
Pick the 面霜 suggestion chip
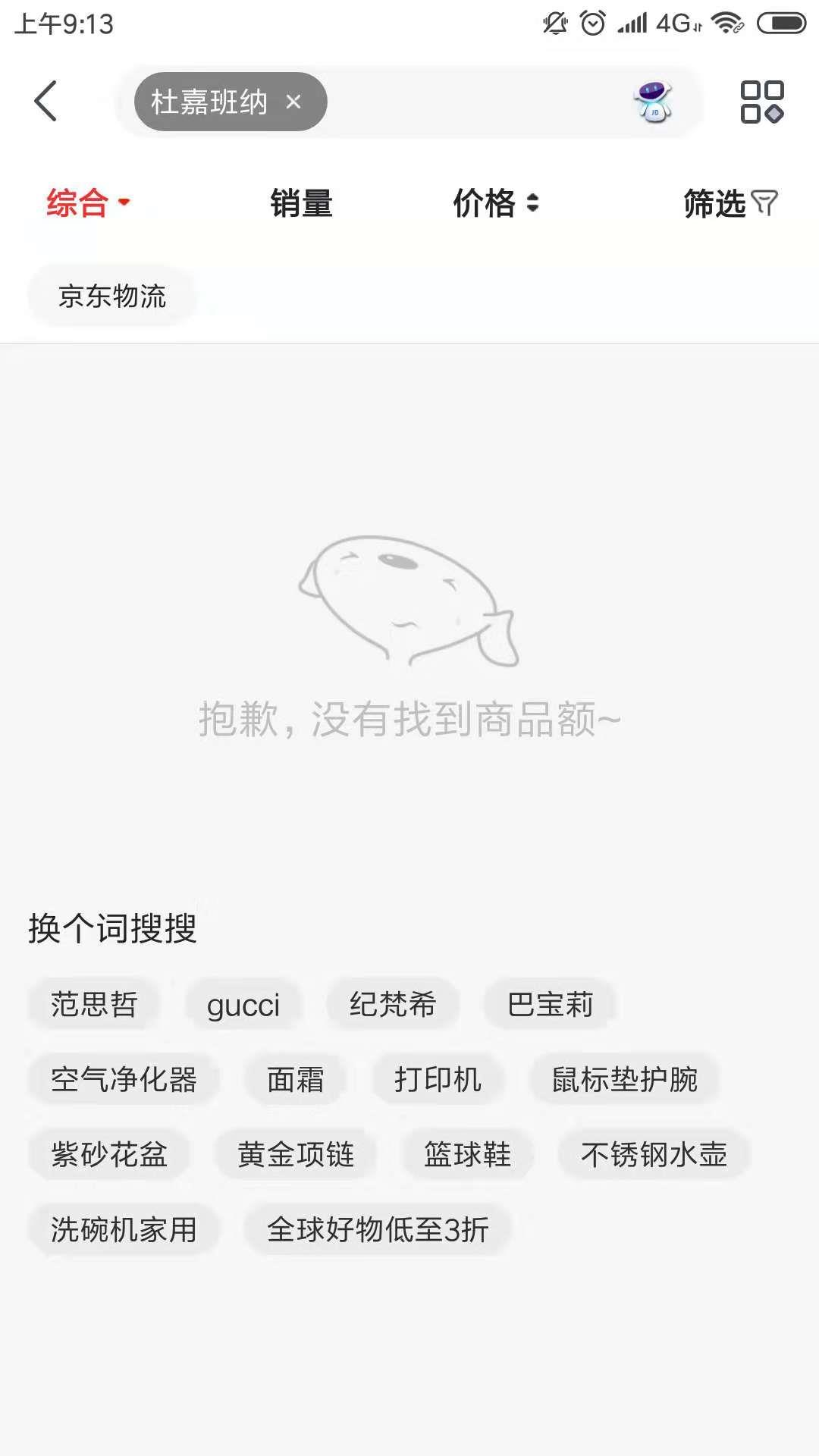(x=296, y=1079)
